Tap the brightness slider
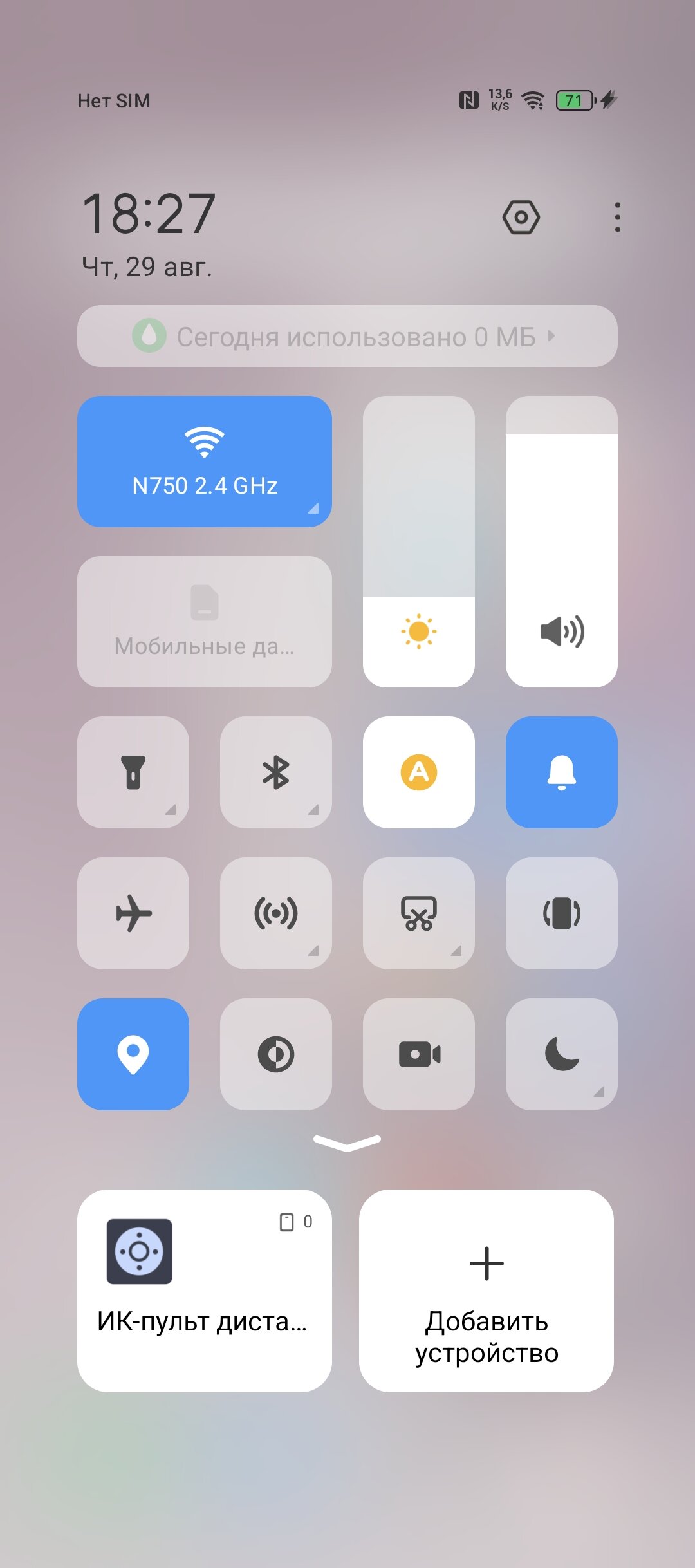The image size is (695, 1568). pos(419,541)
